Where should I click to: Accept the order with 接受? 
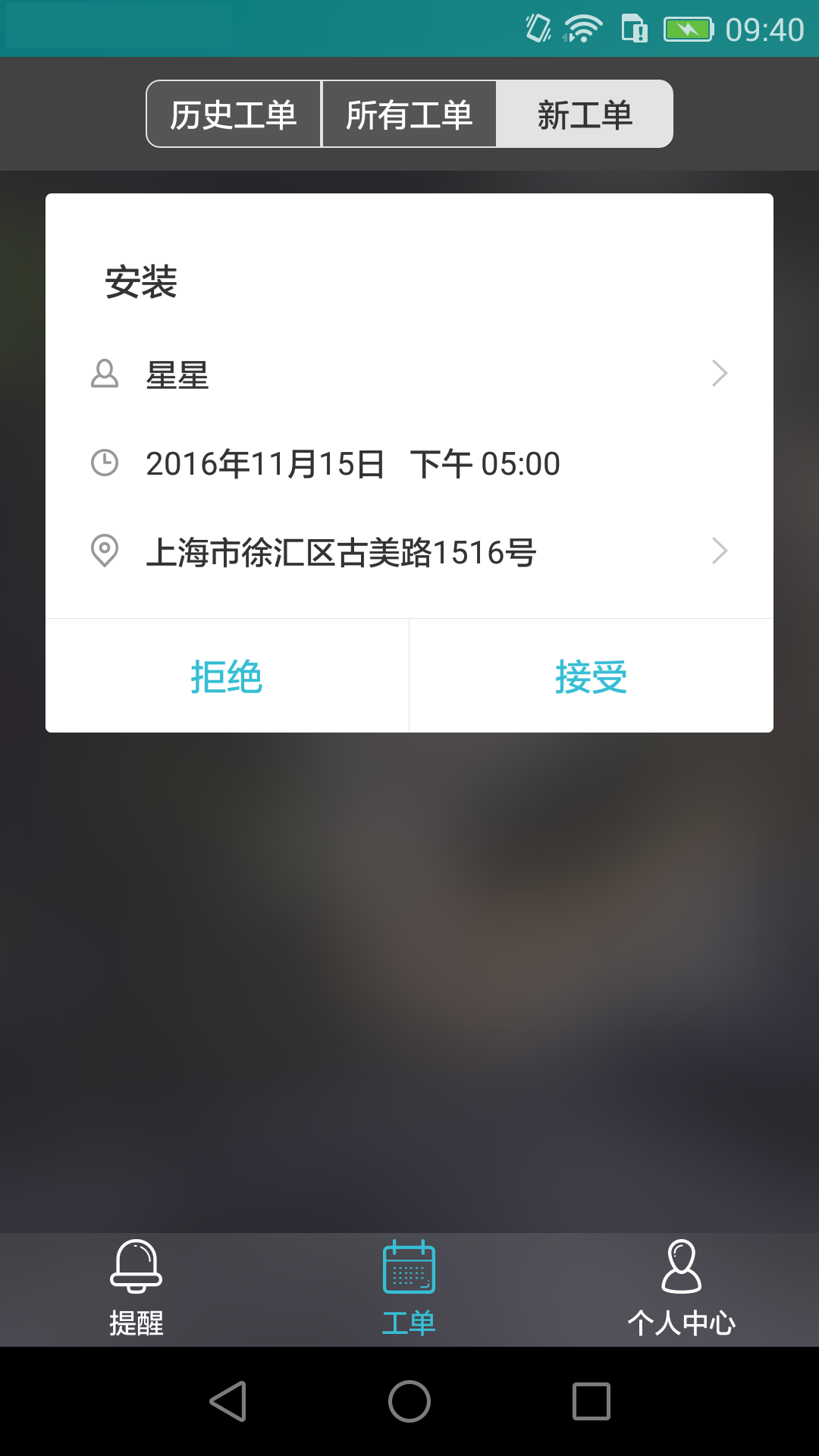pos(591,676)
